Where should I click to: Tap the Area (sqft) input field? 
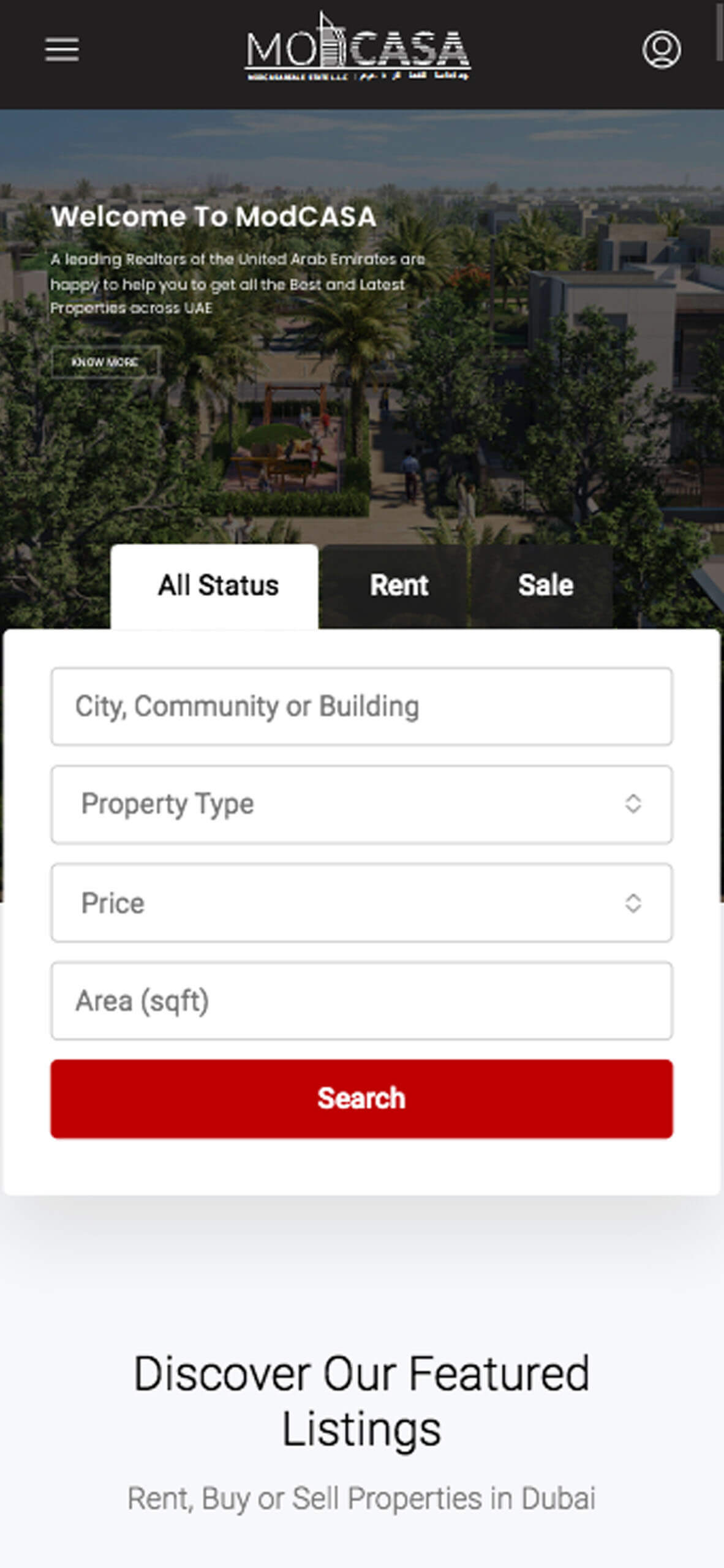[361, 1001]
